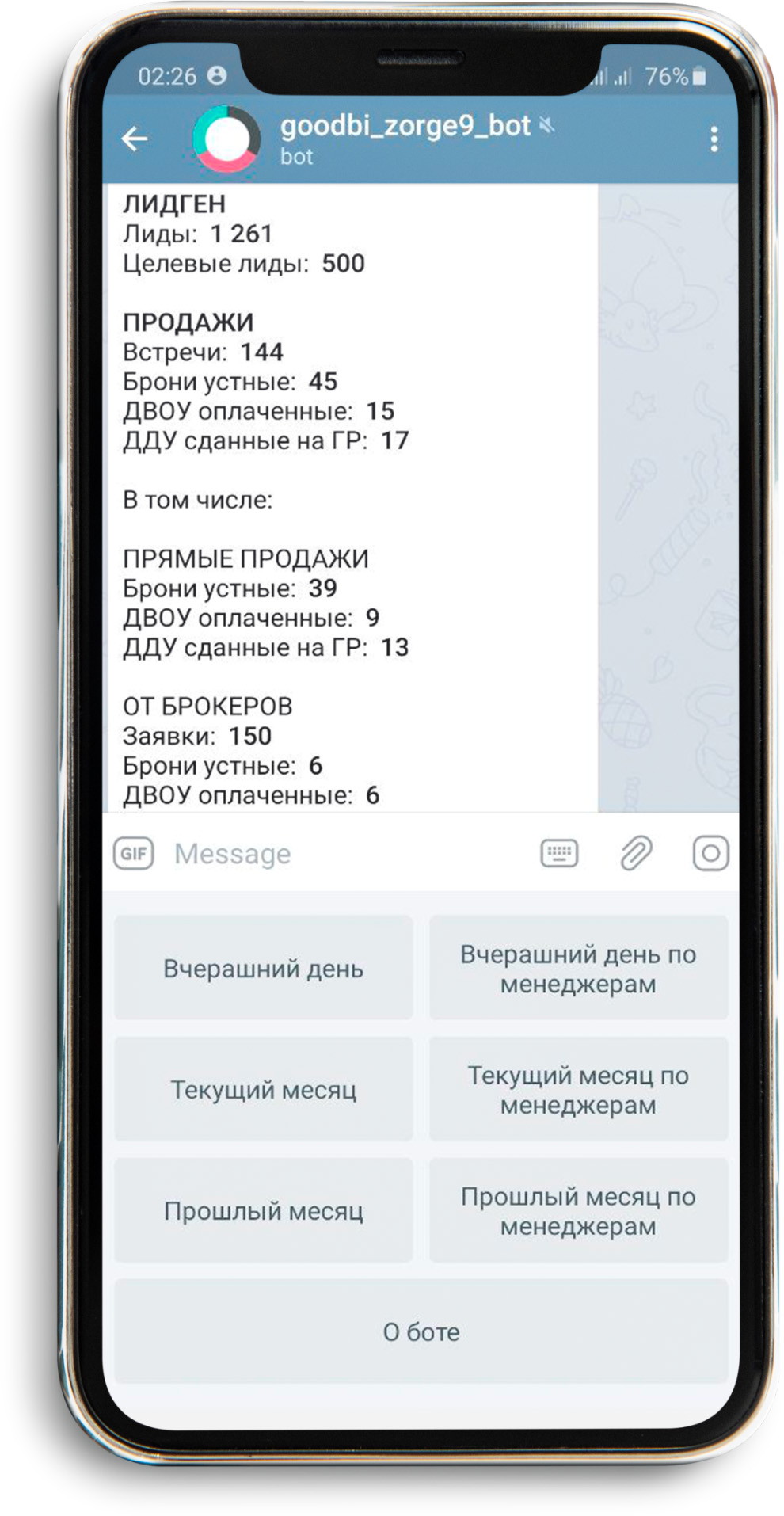
Task: Choose Вчерашний день по менеджерам
Action: (578, 968)
